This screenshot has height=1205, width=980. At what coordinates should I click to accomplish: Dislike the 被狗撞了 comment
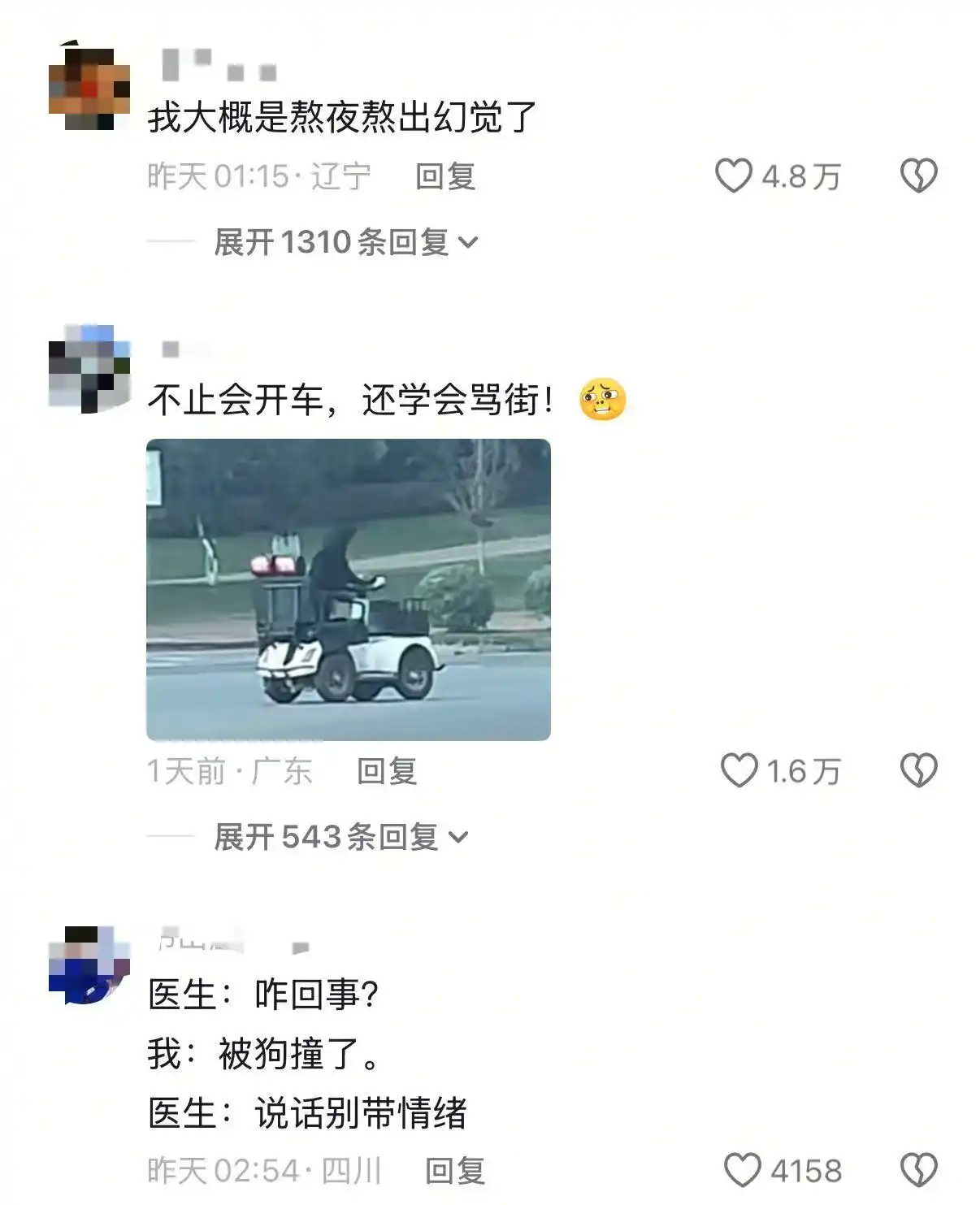pyautogui.click(x=918, y=1170)
